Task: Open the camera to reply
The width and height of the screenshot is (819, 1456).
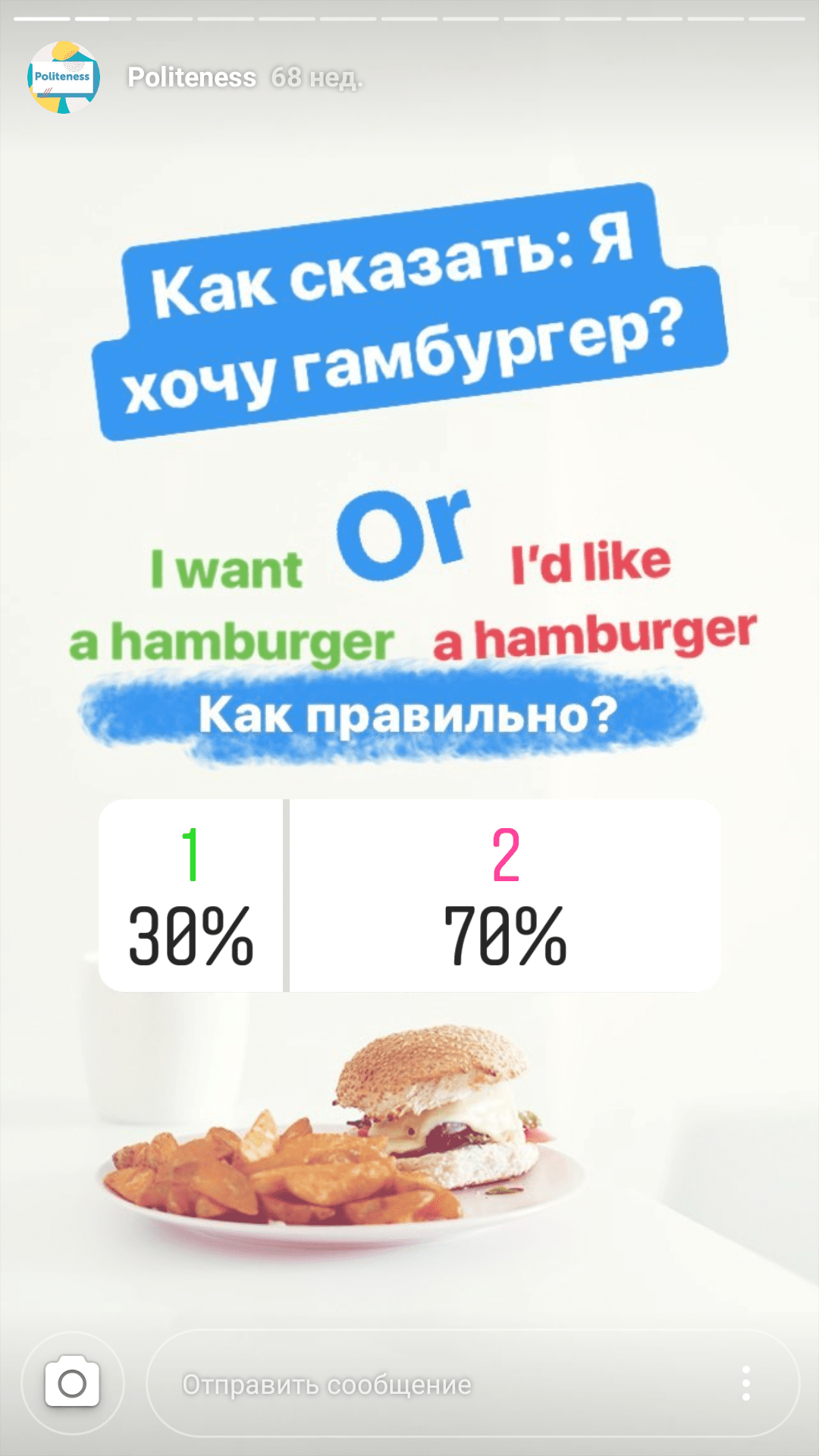Action: (x=73, y=1384)
